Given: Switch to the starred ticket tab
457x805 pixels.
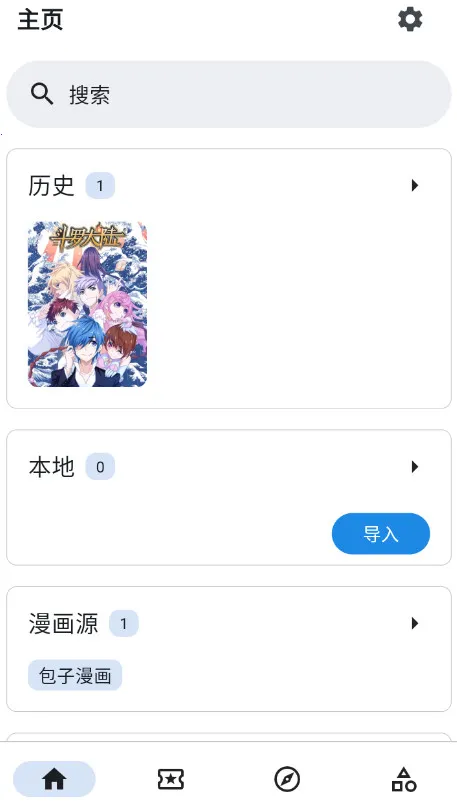Looking at the screenshot, I should click(170, 779).
